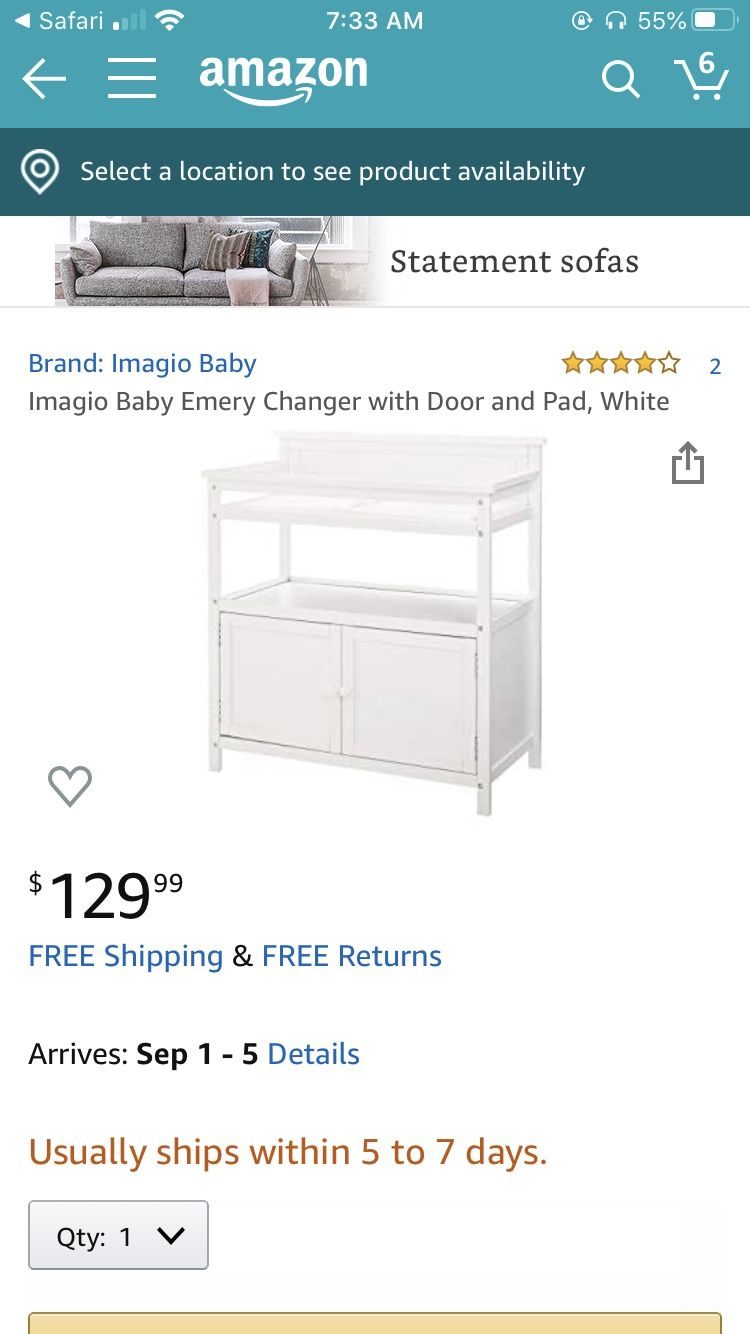The width and height of the screenshot is (750, 1334).
Task: Open the hamburger navigation menu
Action: 131,79
